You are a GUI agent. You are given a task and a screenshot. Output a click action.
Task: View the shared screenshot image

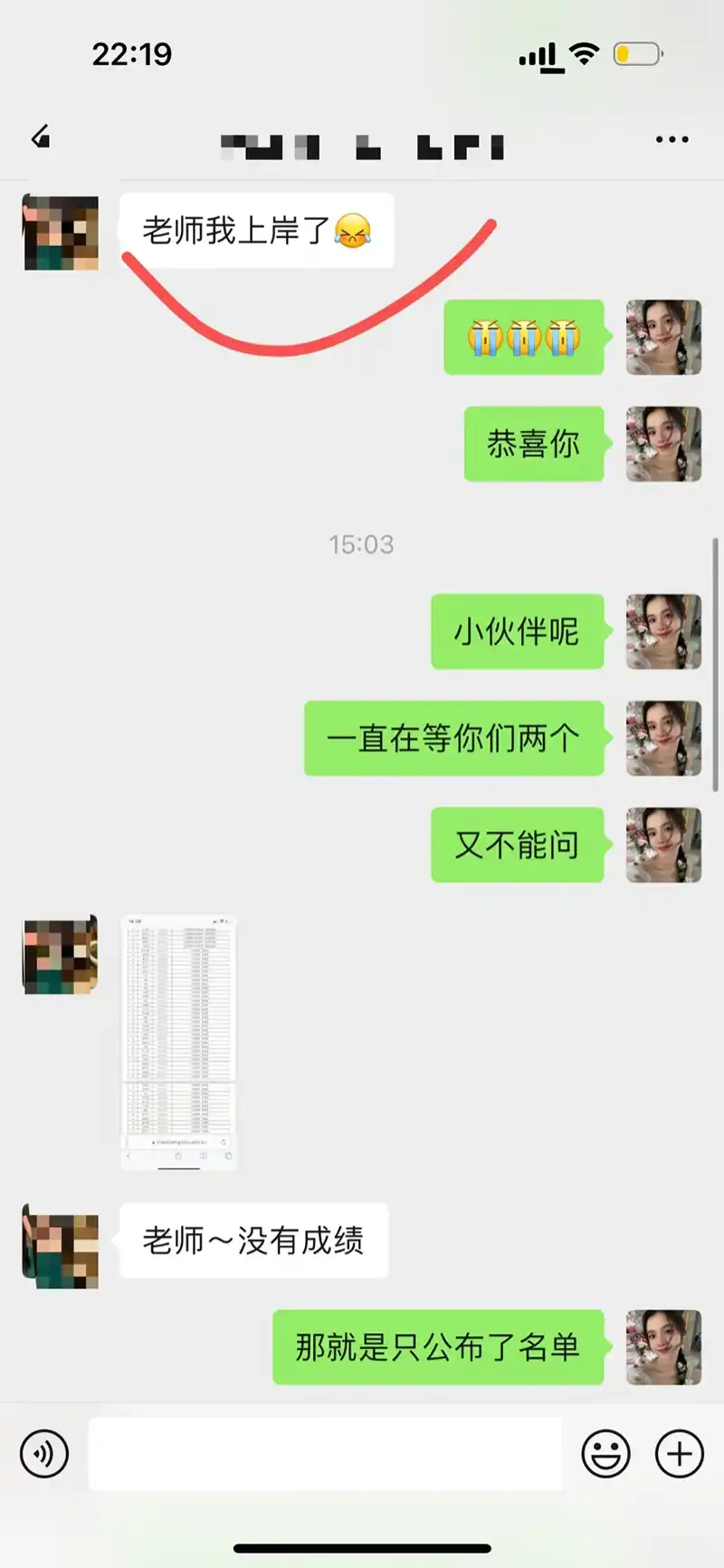pos(179,1043)
